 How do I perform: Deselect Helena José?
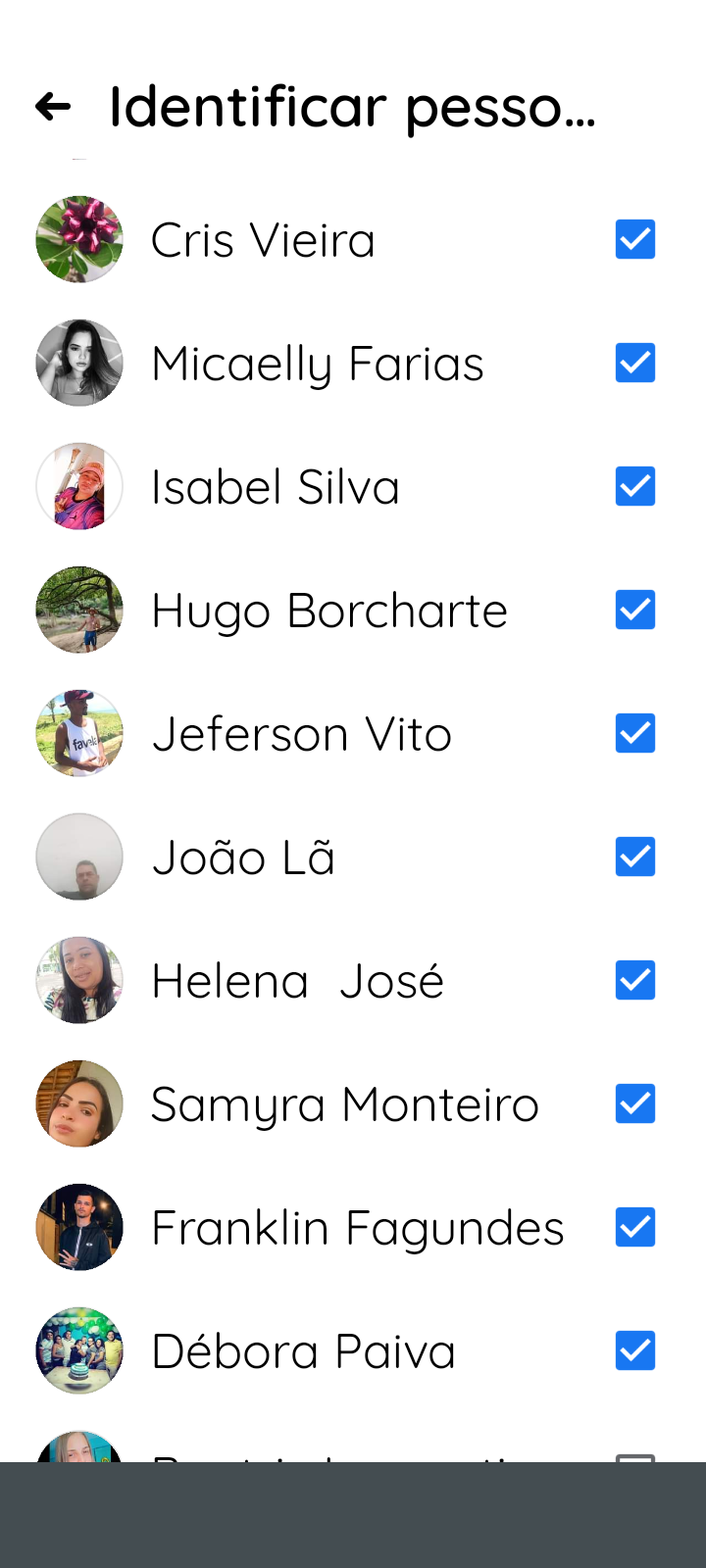click(x=634, y=981)
